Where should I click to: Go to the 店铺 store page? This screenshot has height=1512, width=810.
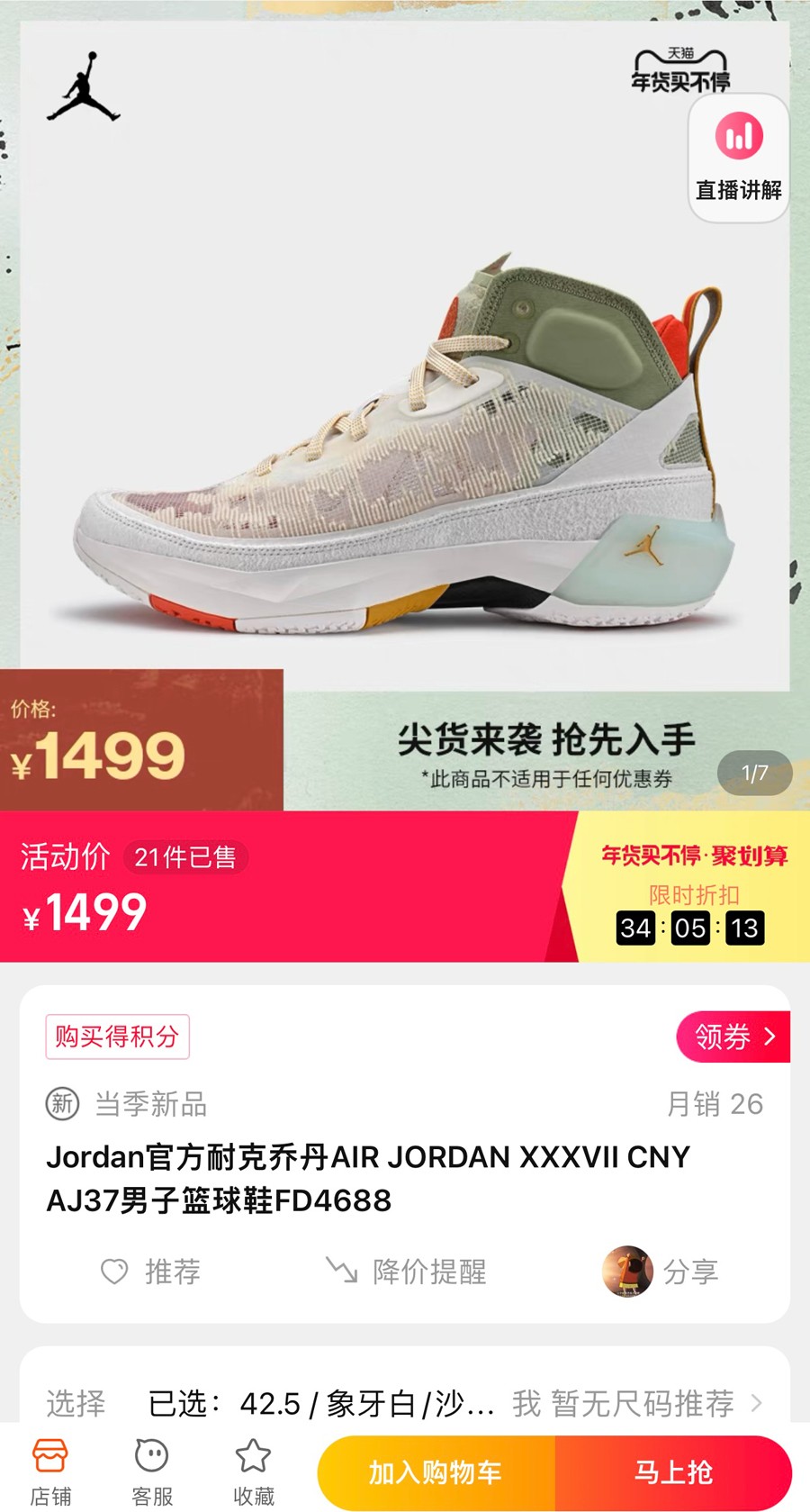pos(50,1471)
